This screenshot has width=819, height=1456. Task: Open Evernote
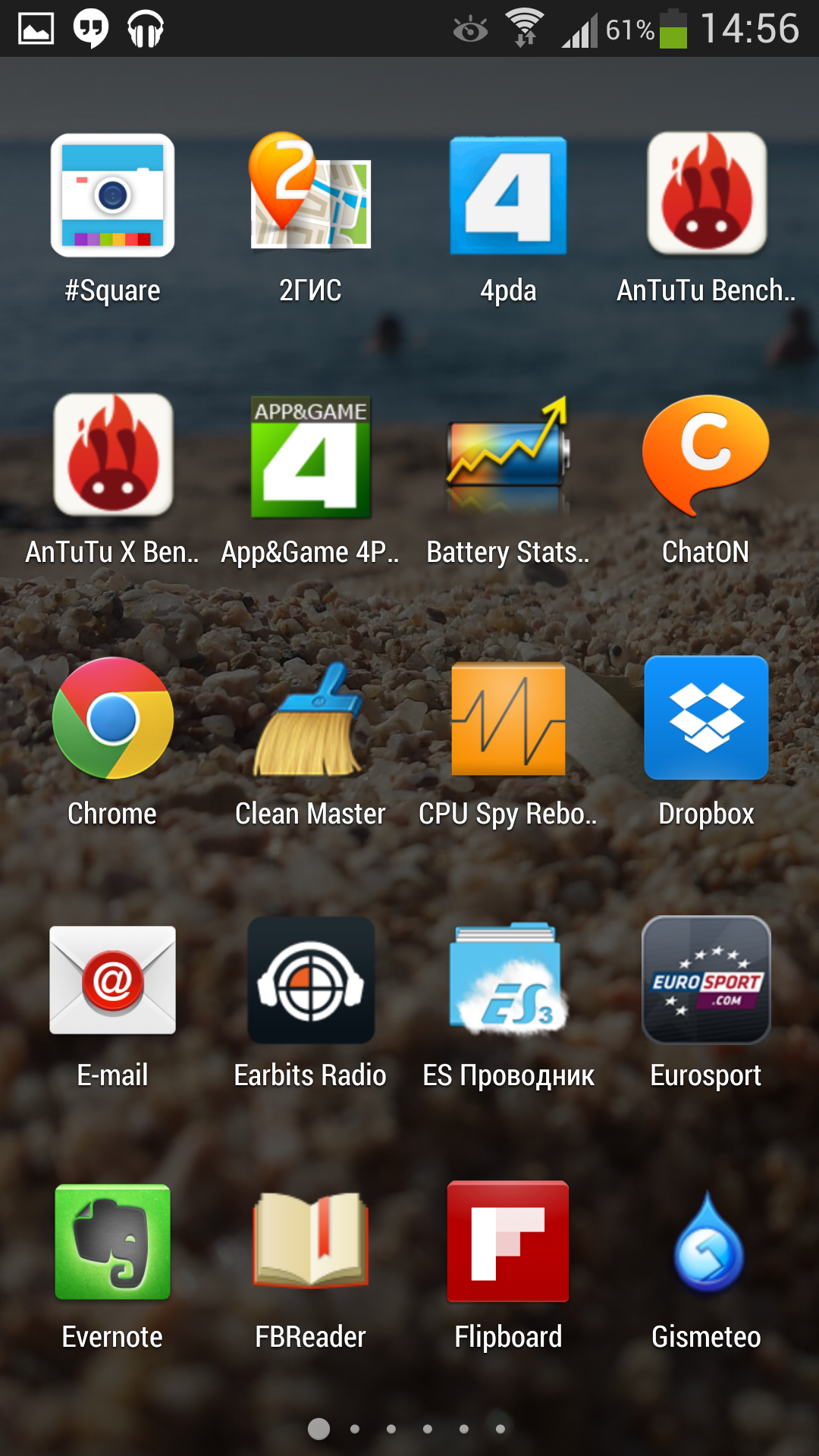pos(112,1241)
